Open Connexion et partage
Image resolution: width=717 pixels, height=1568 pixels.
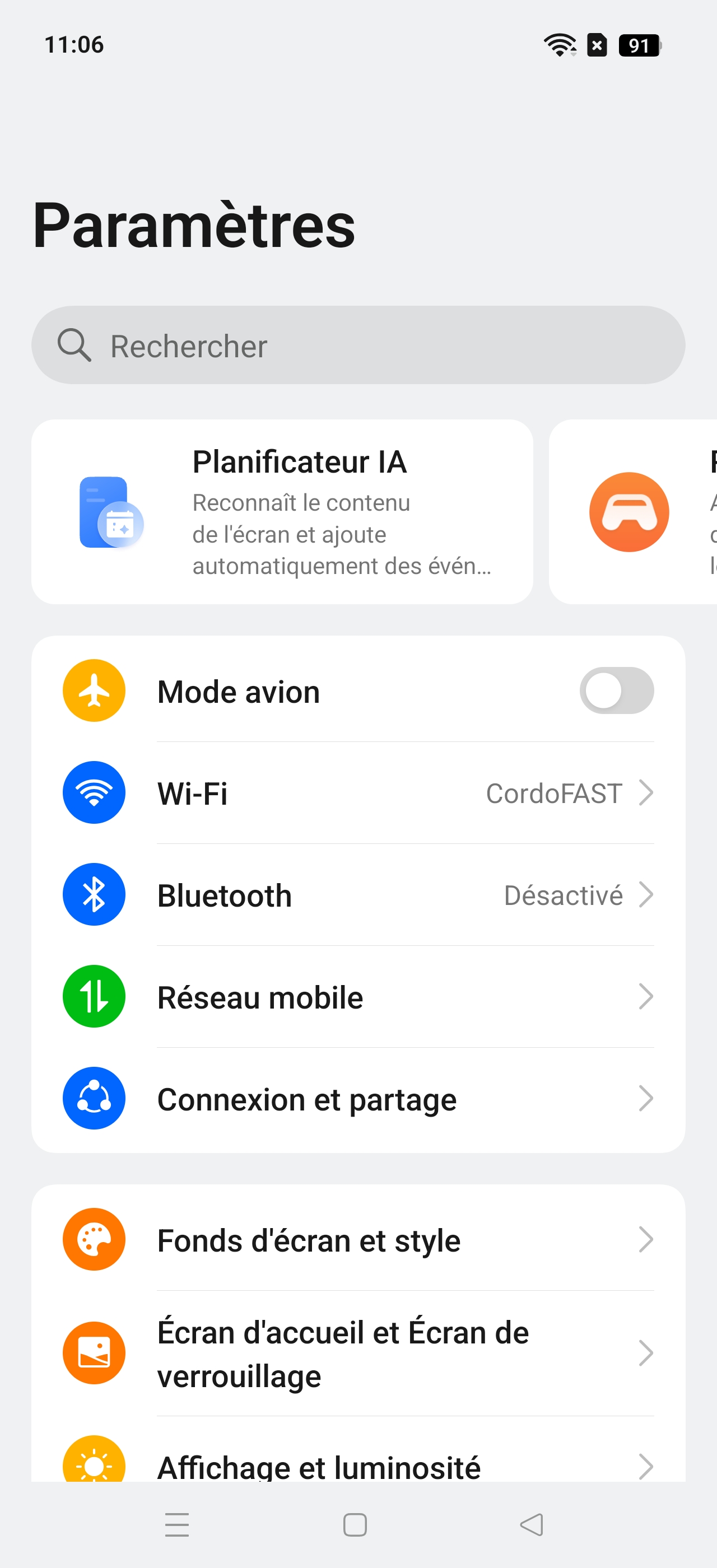coord(358,1099)
